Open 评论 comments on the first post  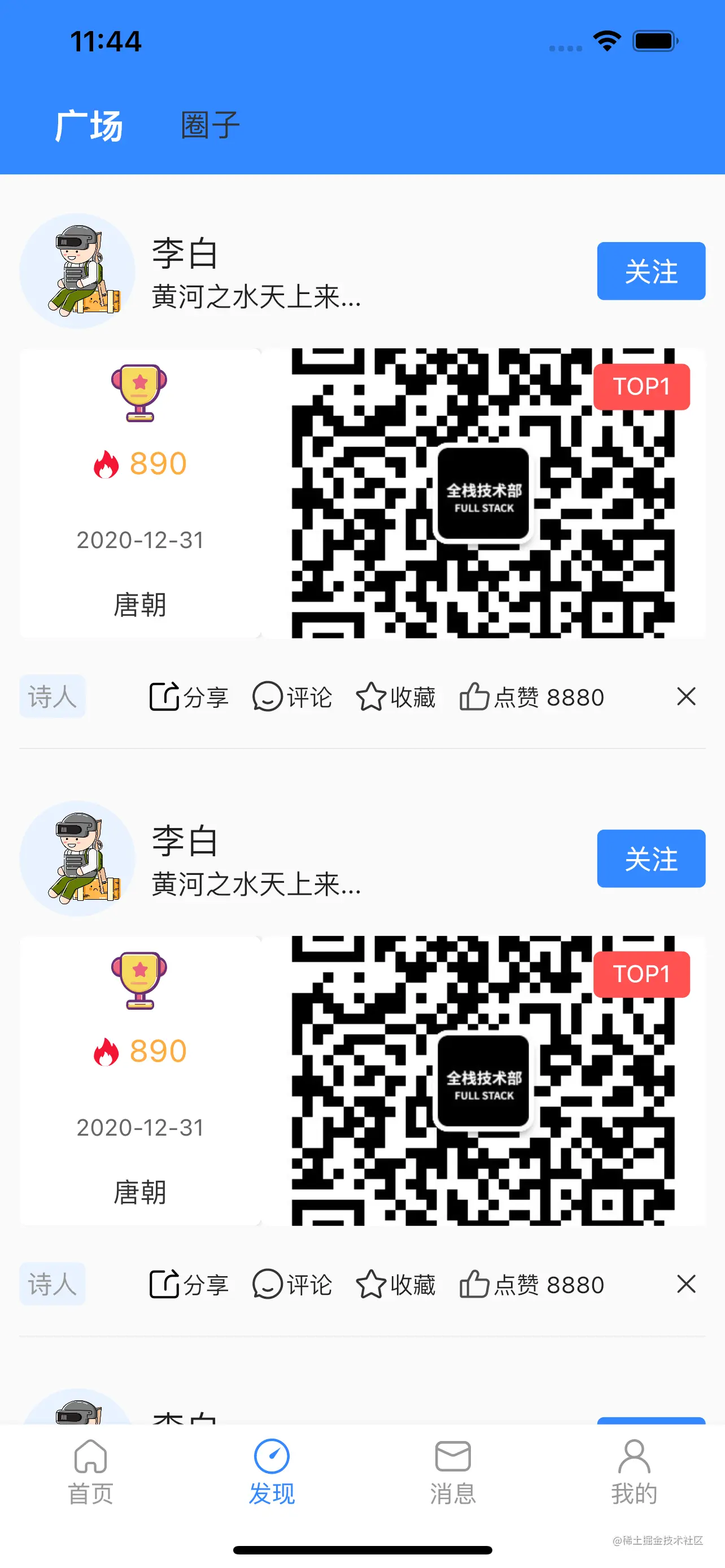[292, 697]
